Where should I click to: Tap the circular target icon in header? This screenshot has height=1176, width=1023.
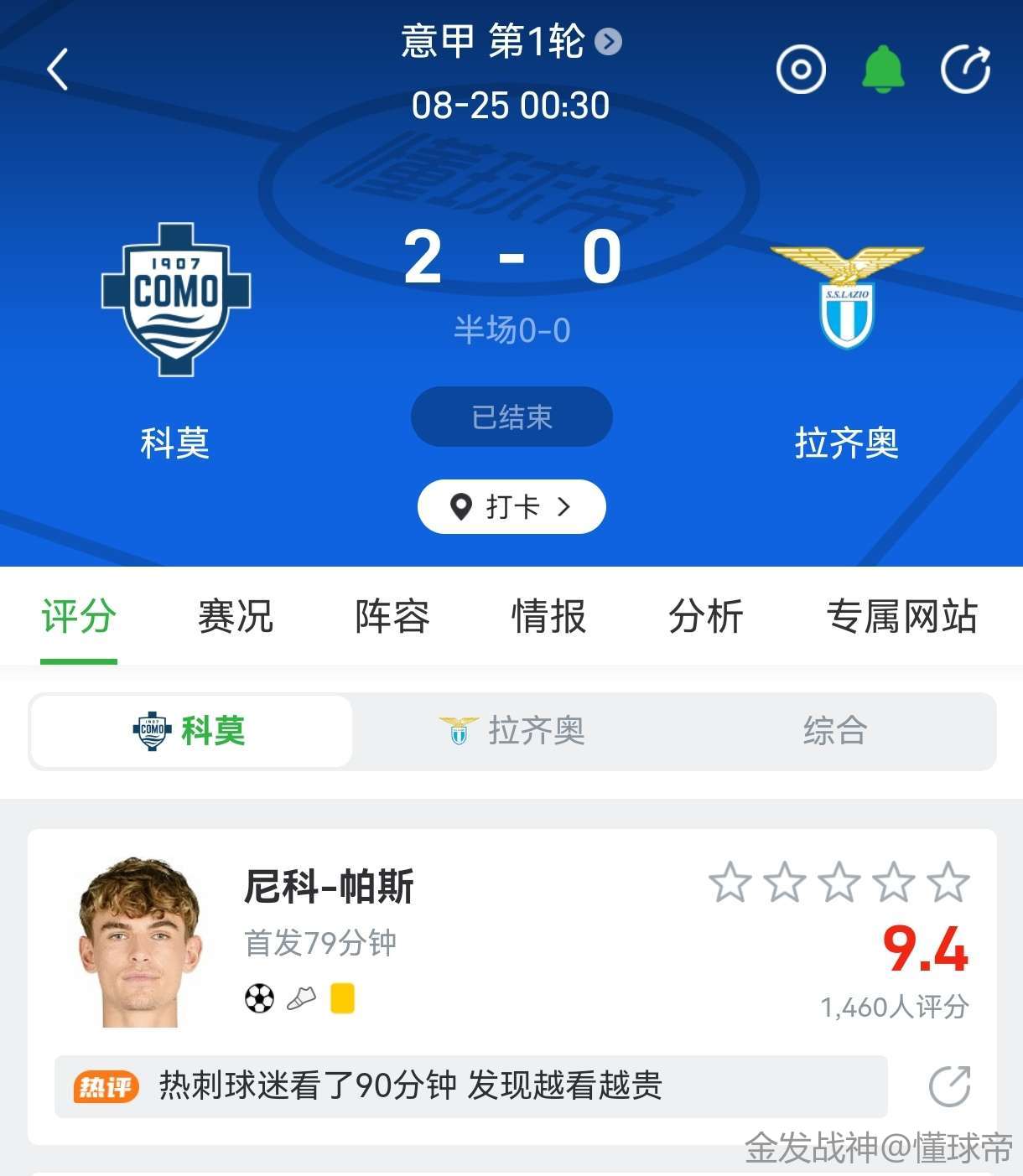click(801, 69)
